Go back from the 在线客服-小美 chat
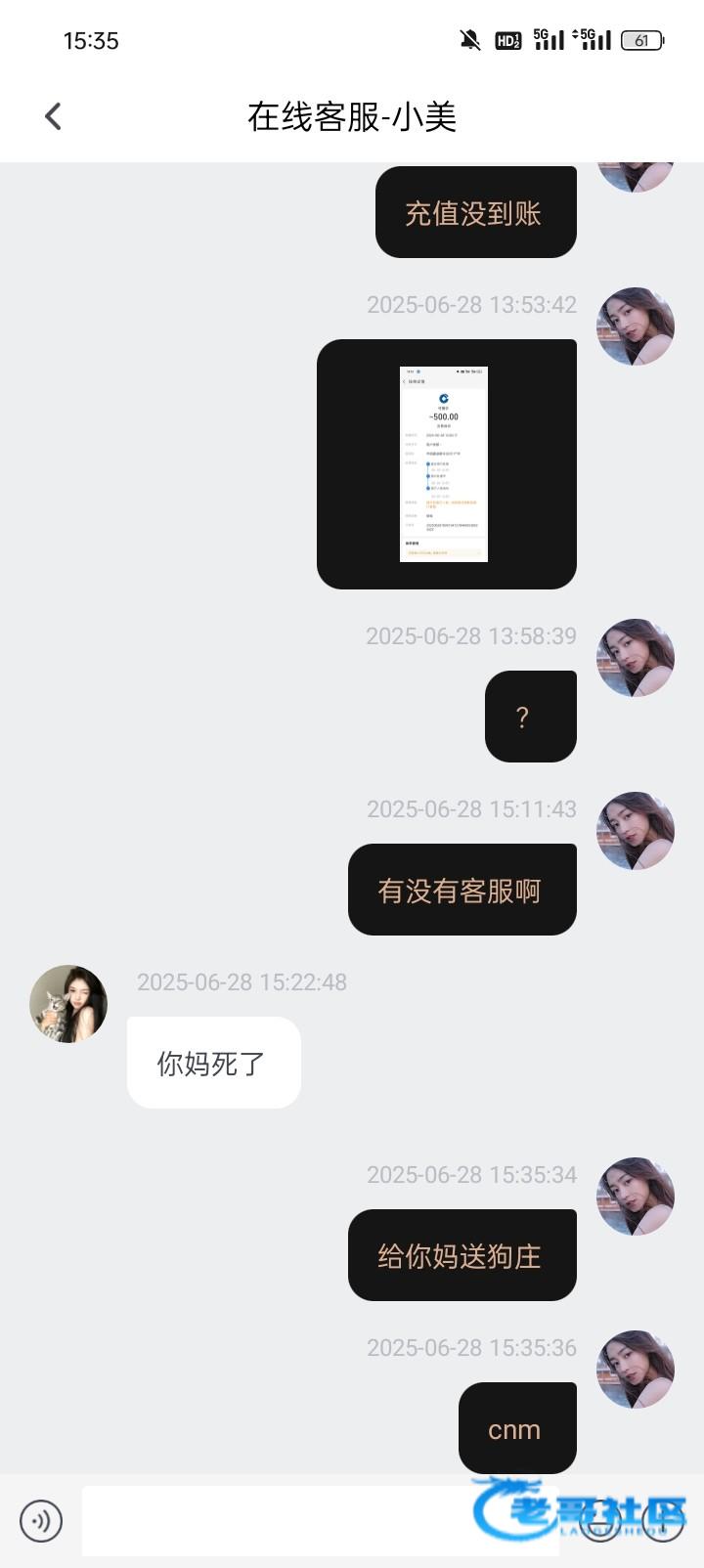Viewport: 704px width, 1568px height. [54, 116]
